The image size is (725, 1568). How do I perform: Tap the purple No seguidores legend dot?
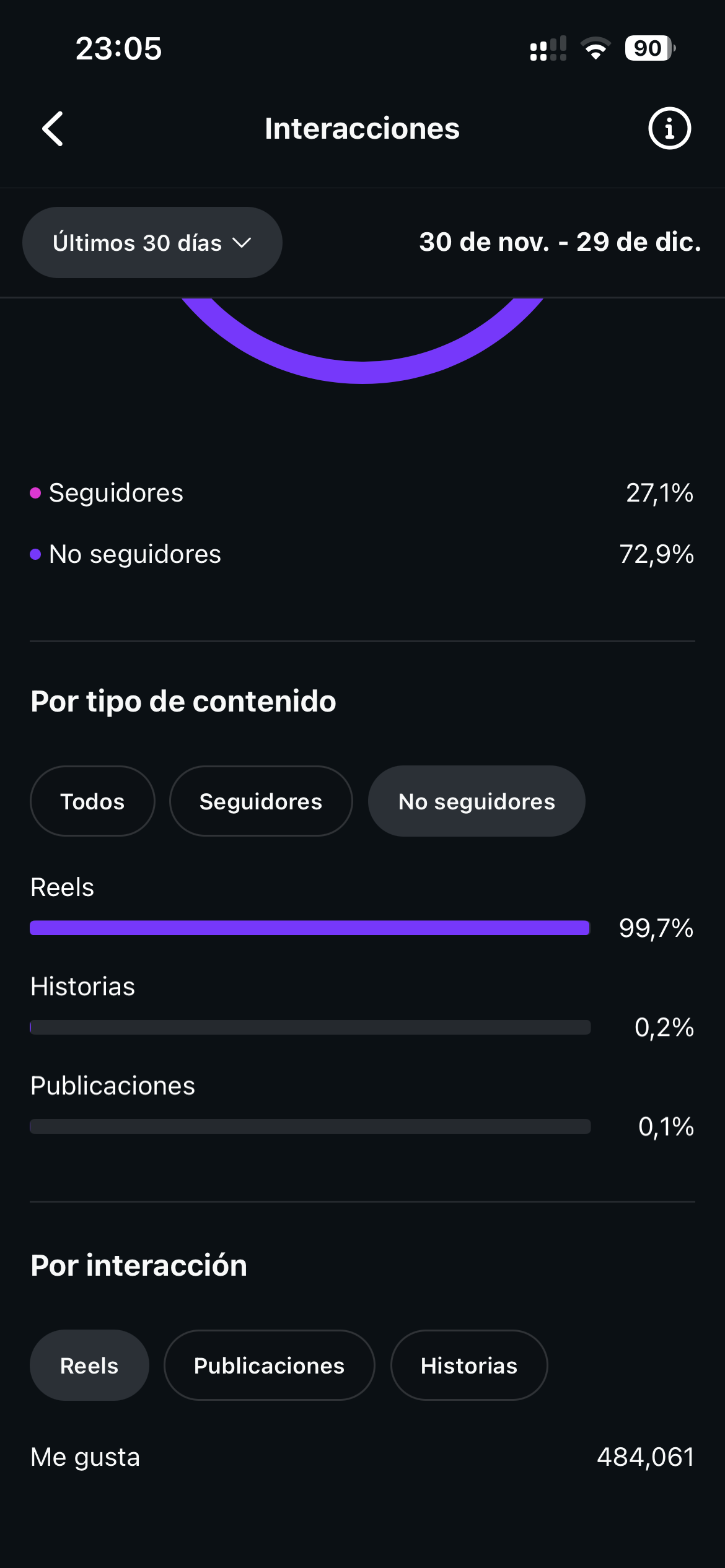pos(35,554)
